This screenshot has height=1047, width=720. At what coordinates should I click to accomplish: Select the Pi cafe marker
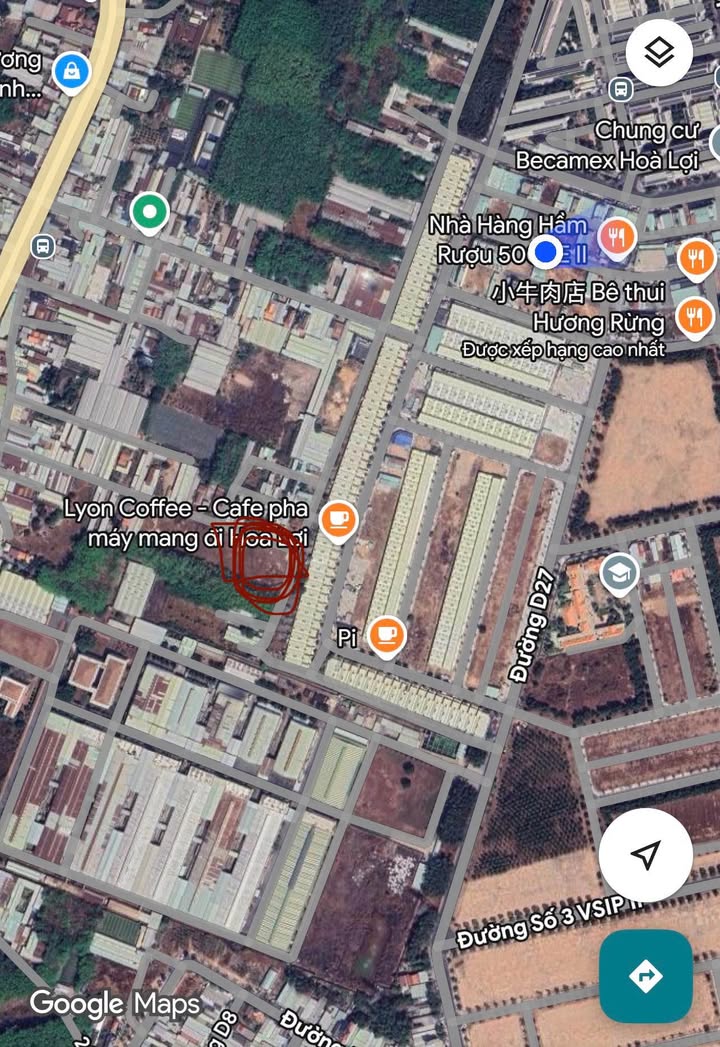pos(386,634)
